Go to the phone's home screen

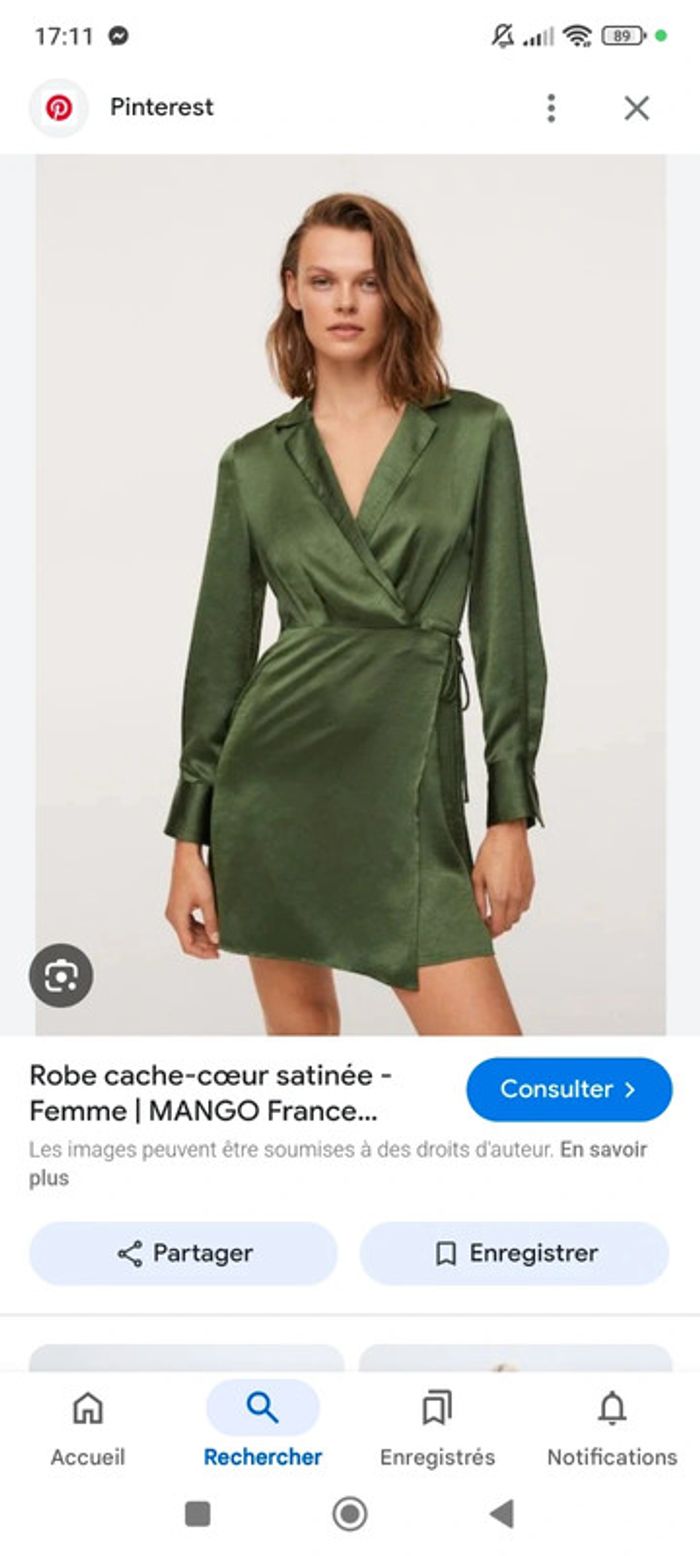(350, 1514)
